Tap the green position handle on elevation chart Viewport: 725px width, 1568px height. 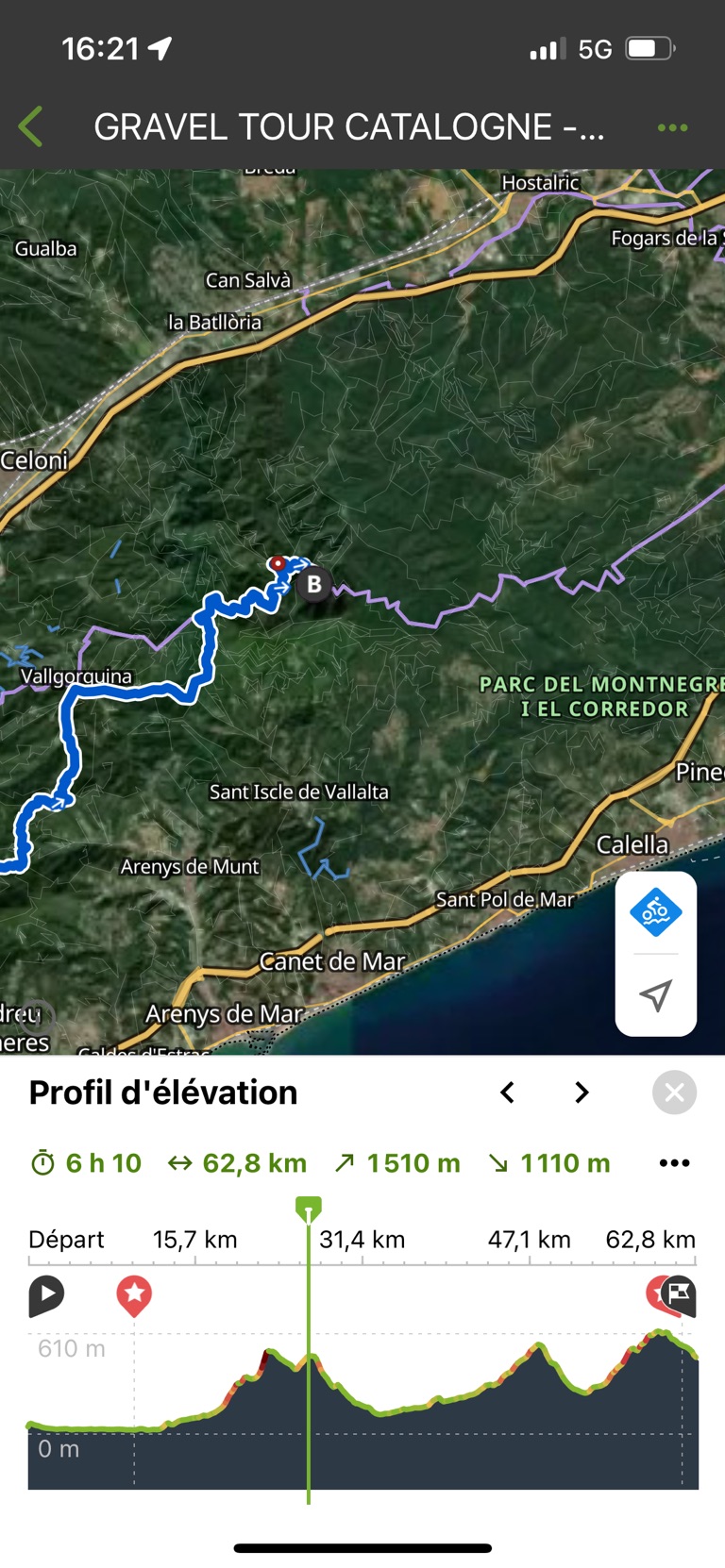pyautogui.click(x=309, y=1209)
